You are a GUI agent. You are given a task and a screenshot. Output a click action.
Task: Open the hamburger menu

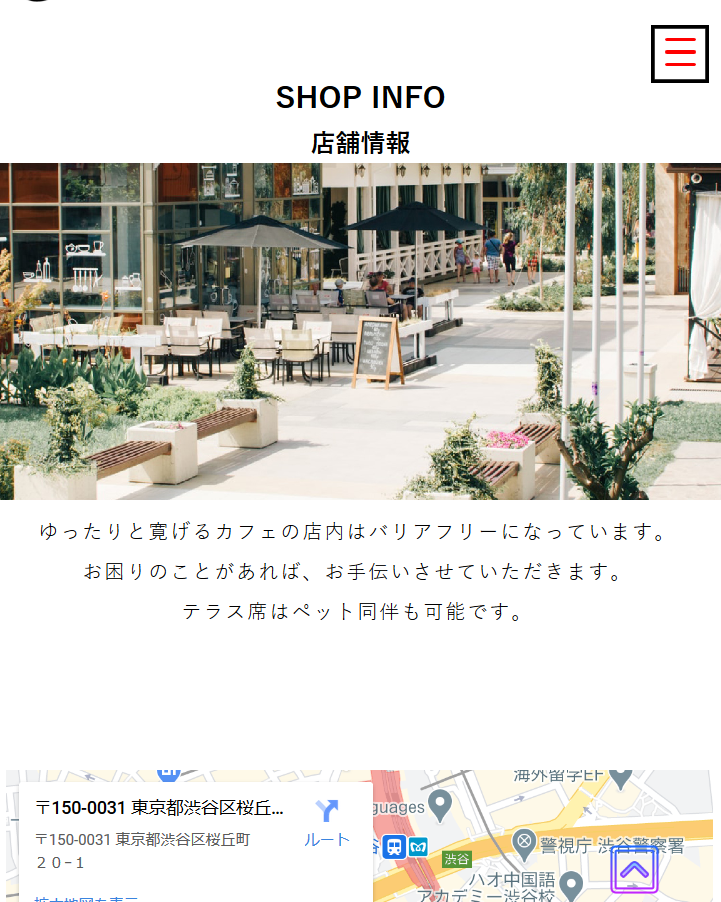[x=679, y=53]
